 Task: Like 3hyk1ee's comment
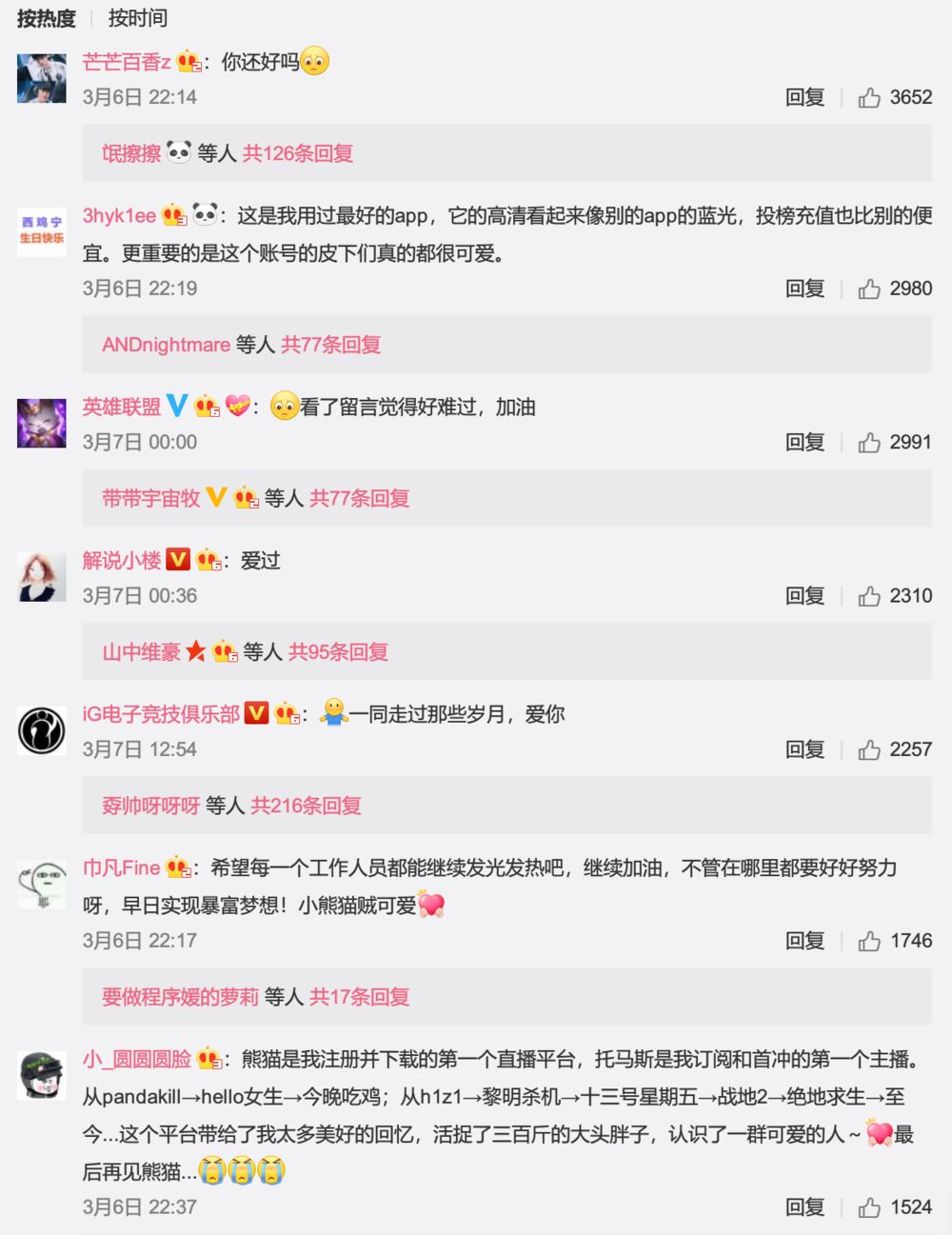pos(869,289)
